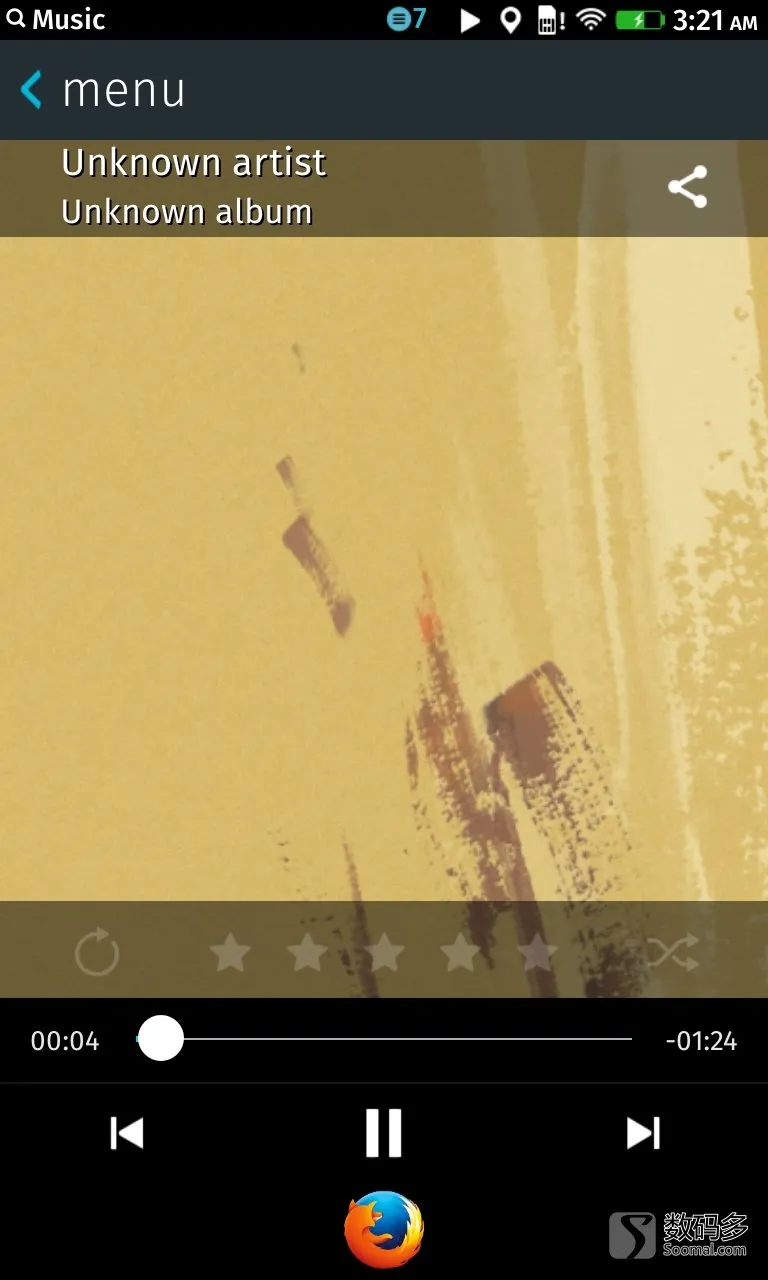Image resolution: width=768 pixels, height=1280 pixels.
Task: Skip to the previous track
Action: [127, 1133]
